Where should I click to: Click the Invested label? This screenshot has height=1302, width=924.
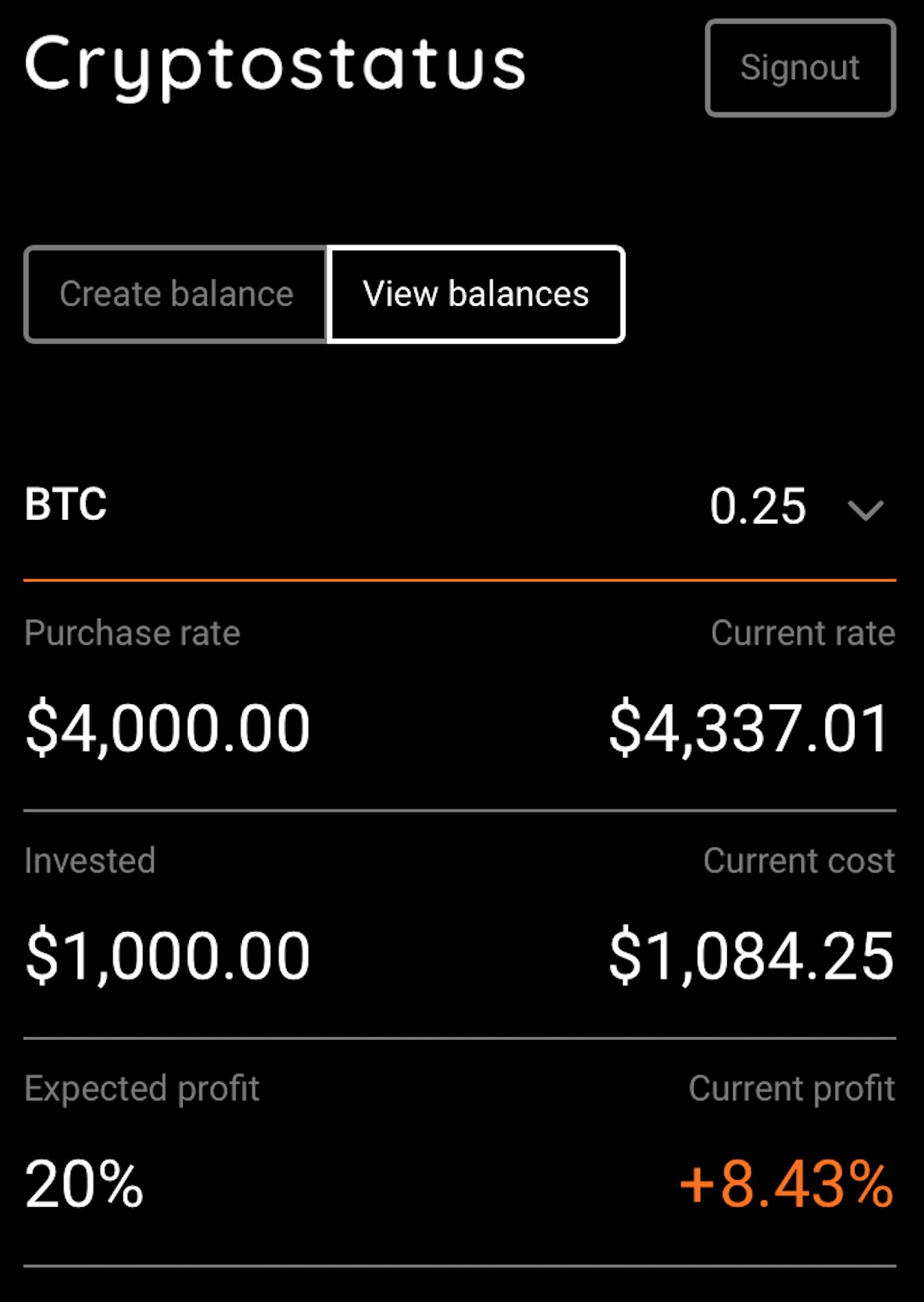(x=89, y=860)
